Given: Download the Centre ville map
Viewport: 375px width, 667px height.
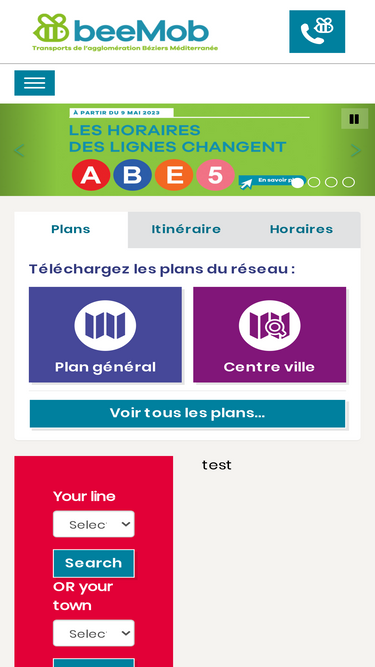Looking at the screenshot, I should [270, 334].
